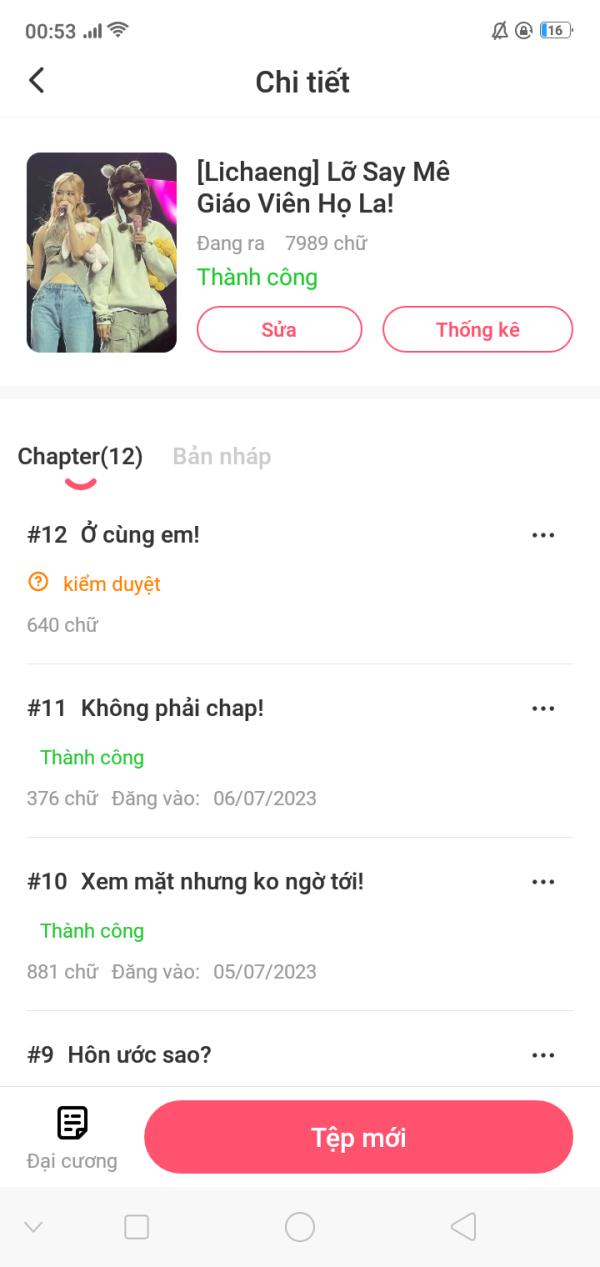600x1267 pixels.
Task: Open the Thống kê statistics
Action: click(x=478, y=329)
